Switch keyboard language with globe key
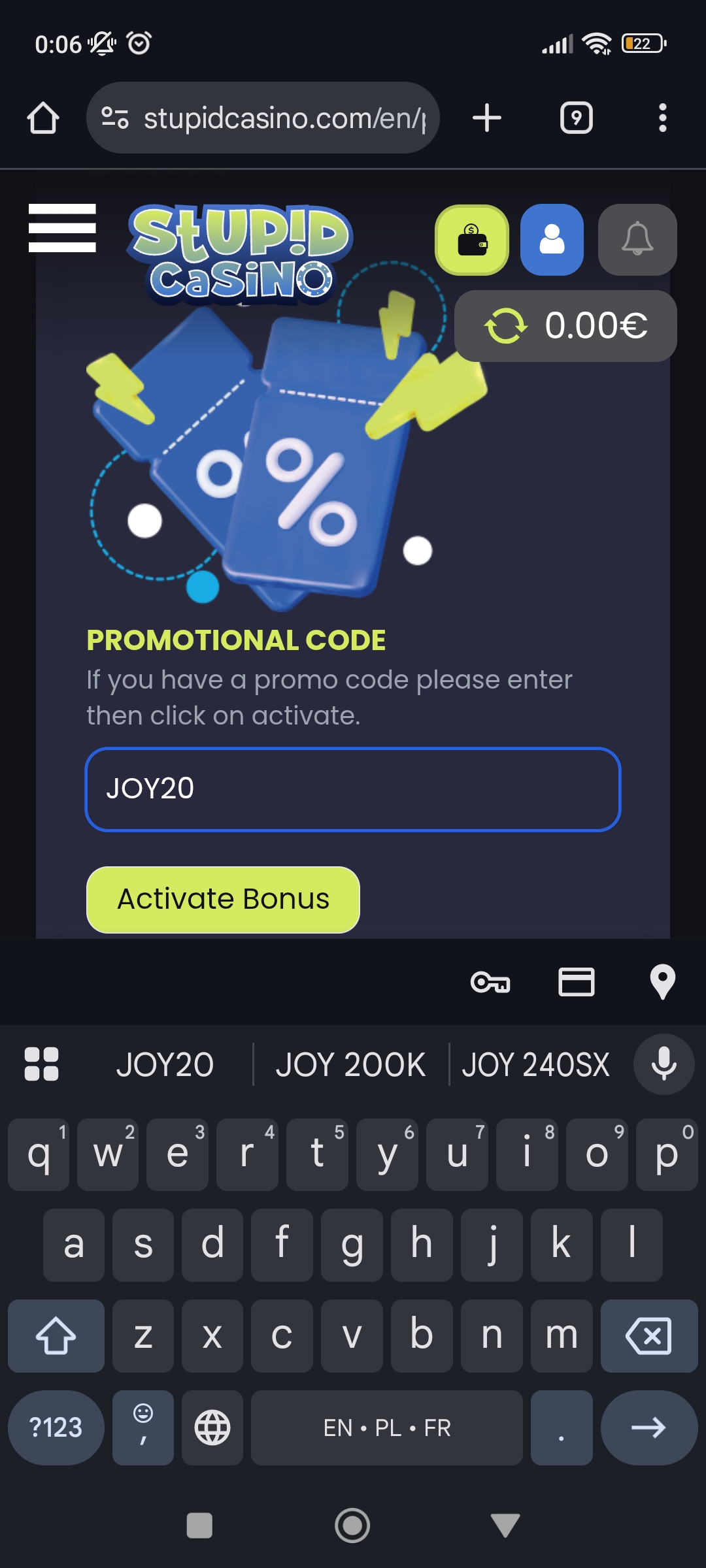Viewport: 706px width, 1568px height. tap(212, 1428)
